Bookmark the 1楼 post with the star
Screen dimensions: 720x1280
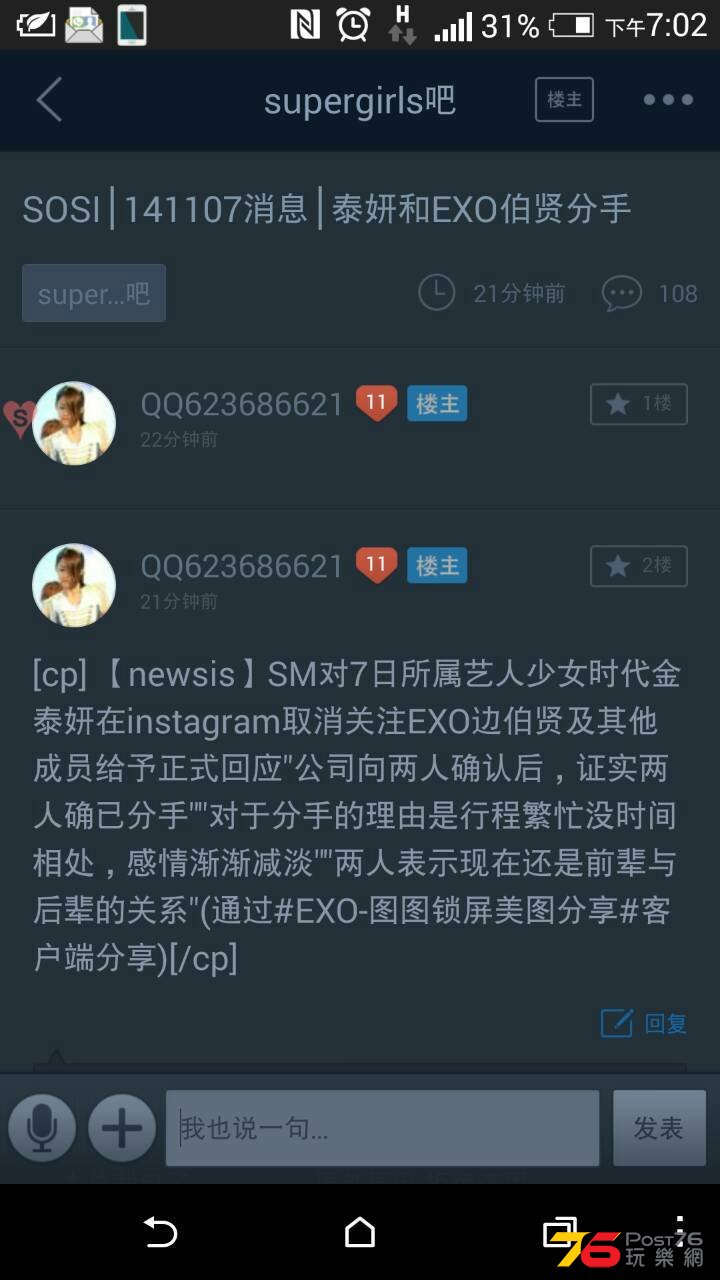coord(638,404)
